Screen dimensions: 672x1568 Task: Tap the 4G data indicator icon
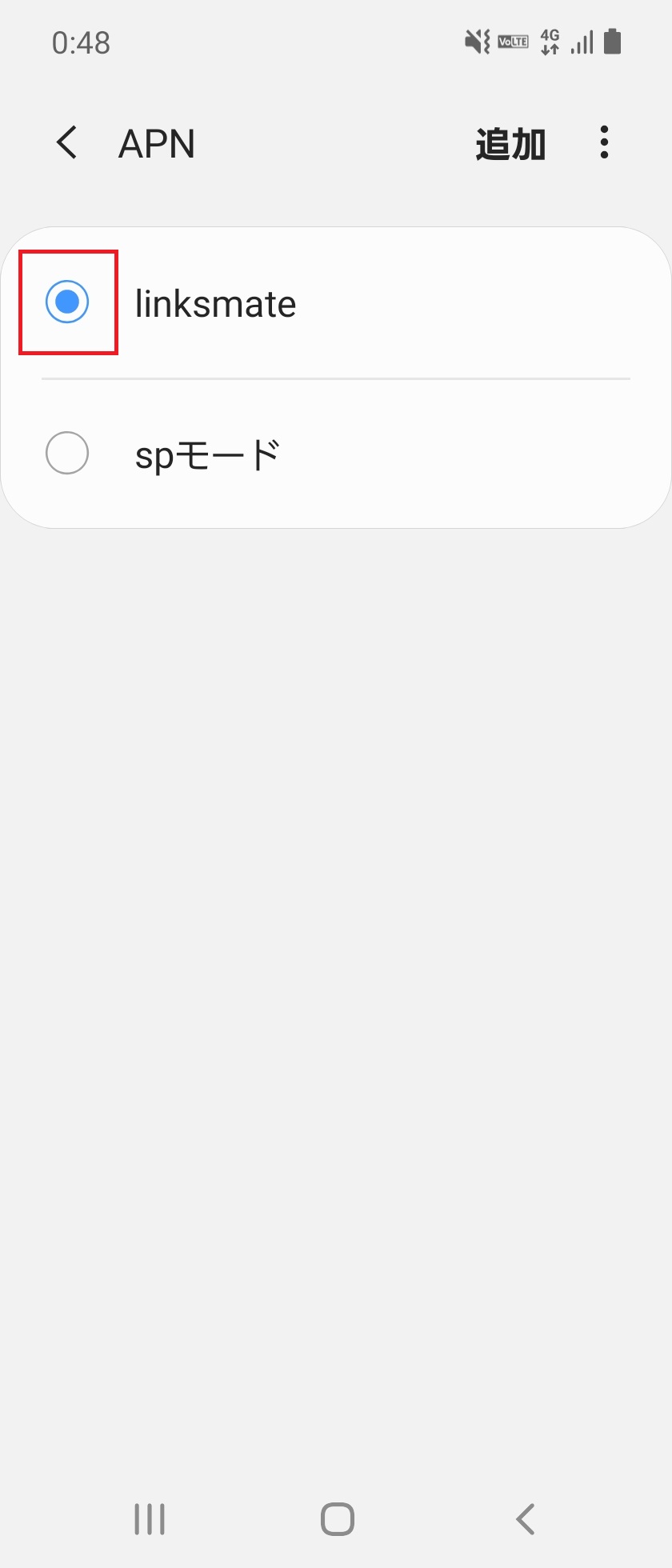[551, 42]
